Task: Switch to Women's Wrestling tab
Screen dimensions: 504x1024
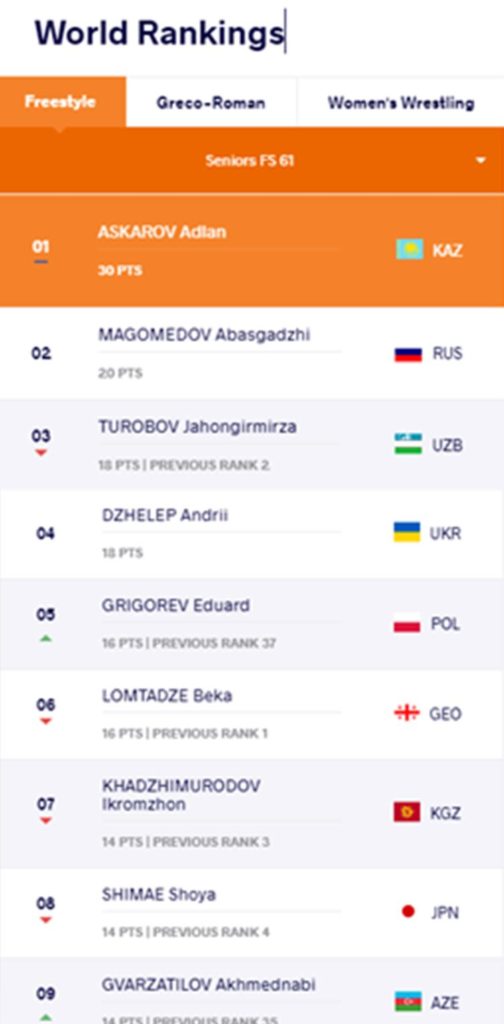Action: coord(401,103)
